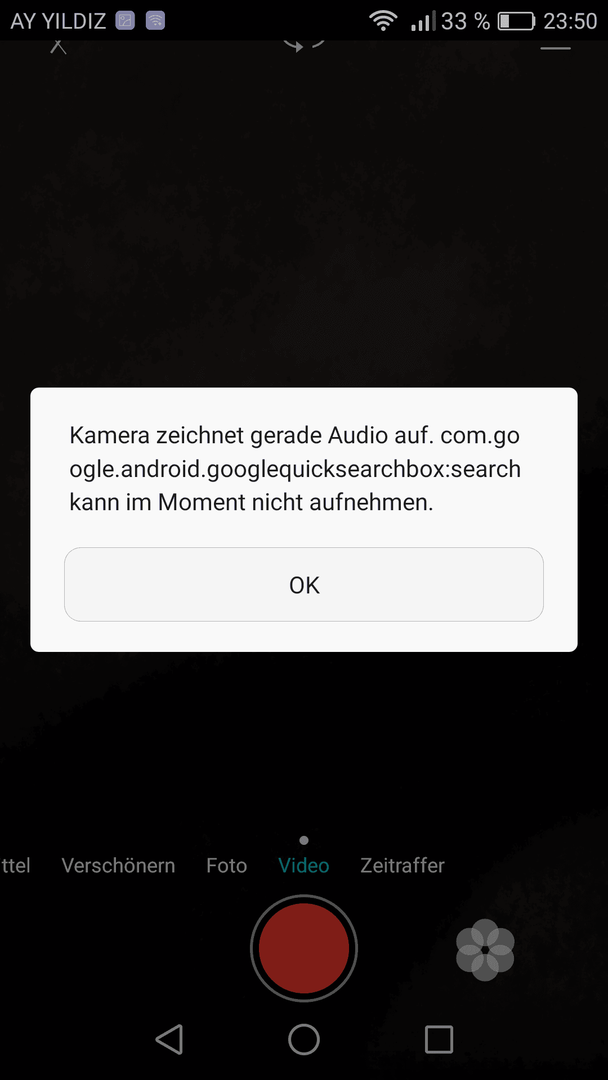Start video recording with red button

point(304,948)
